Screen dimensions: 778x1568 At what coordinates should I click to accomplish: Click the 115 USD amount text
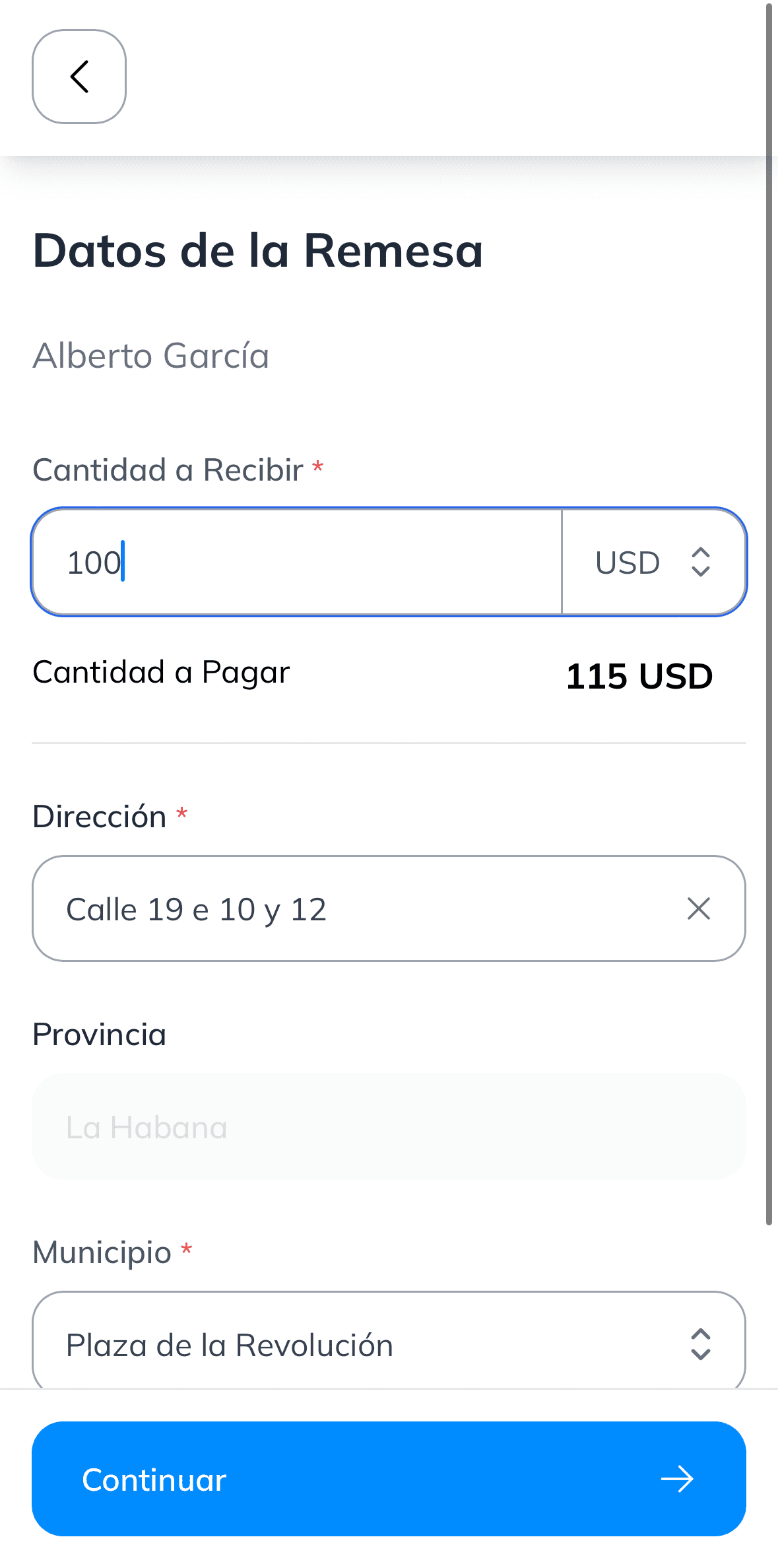pyautogui.click(x=638, y=676)
